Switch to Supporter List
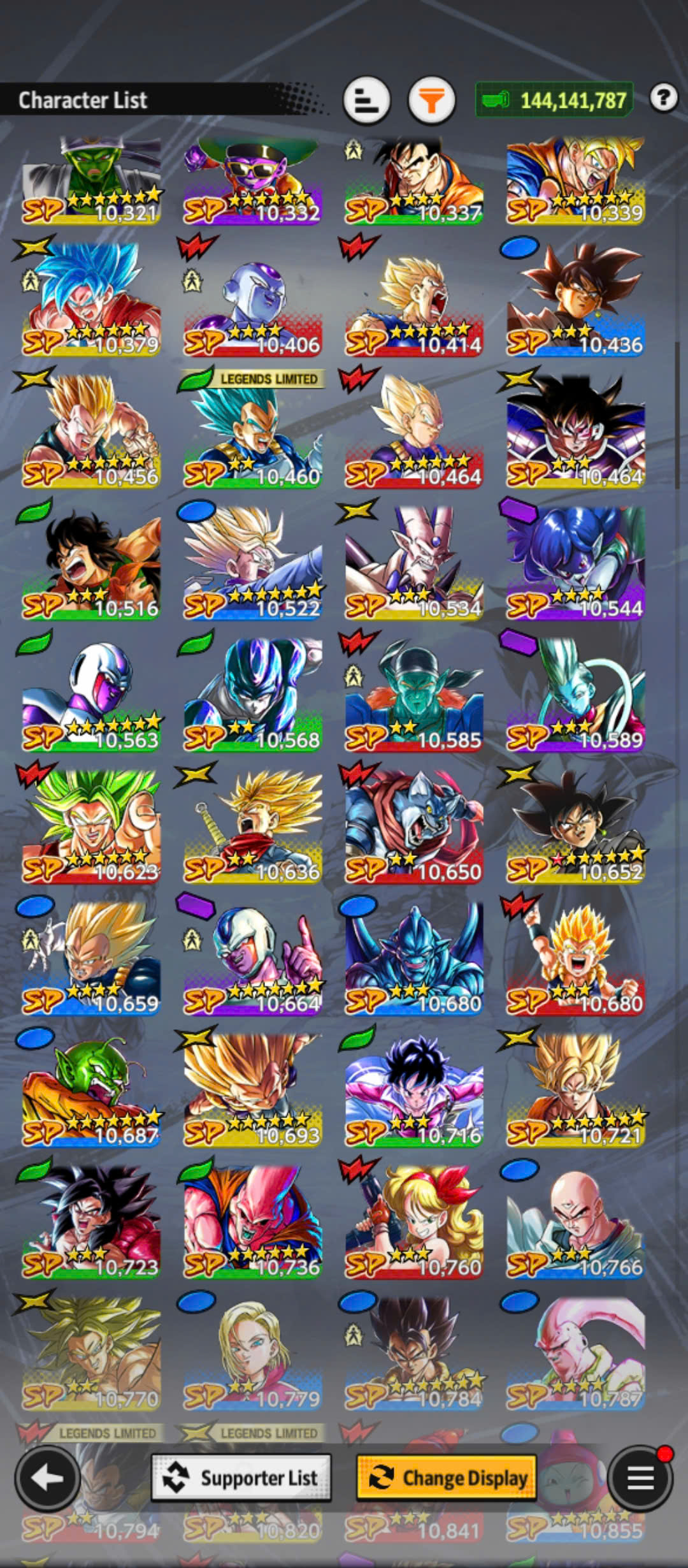The image size is (688, 1568). click(x=241, y=1477)
